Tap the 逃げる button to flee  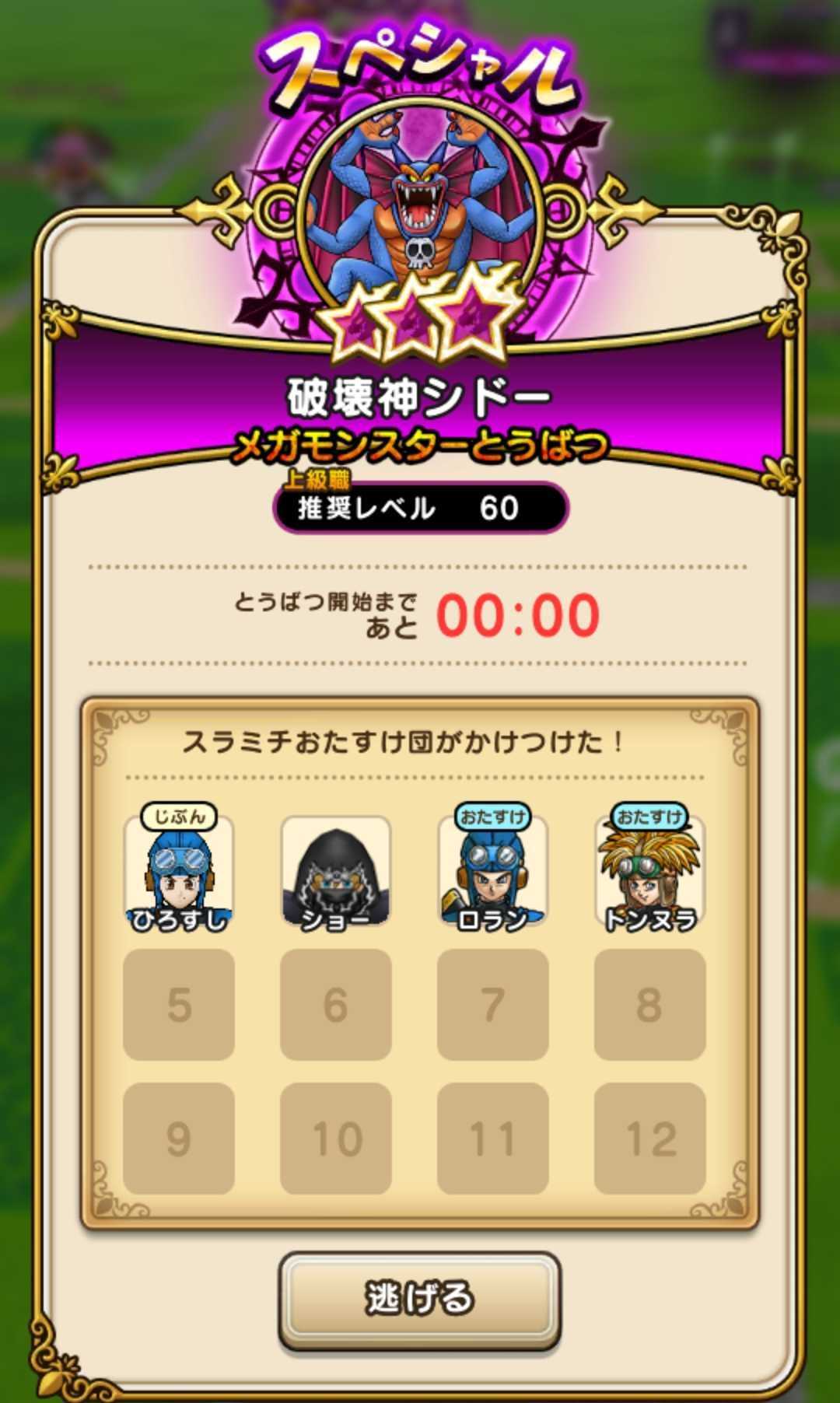tap(419, 1300)
